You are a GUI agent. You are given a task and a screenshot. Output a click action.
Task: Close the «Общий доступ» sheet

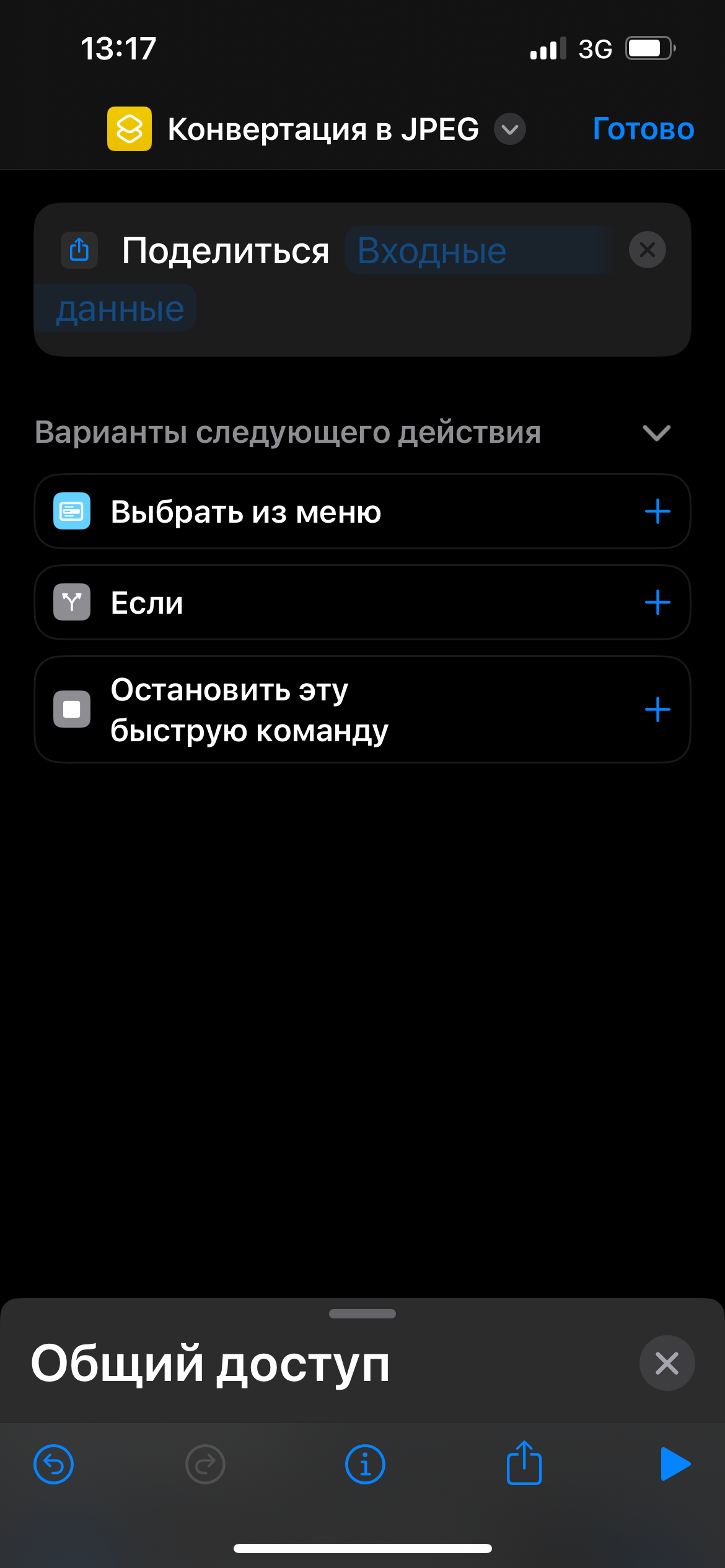click(x=667, y=1362)
